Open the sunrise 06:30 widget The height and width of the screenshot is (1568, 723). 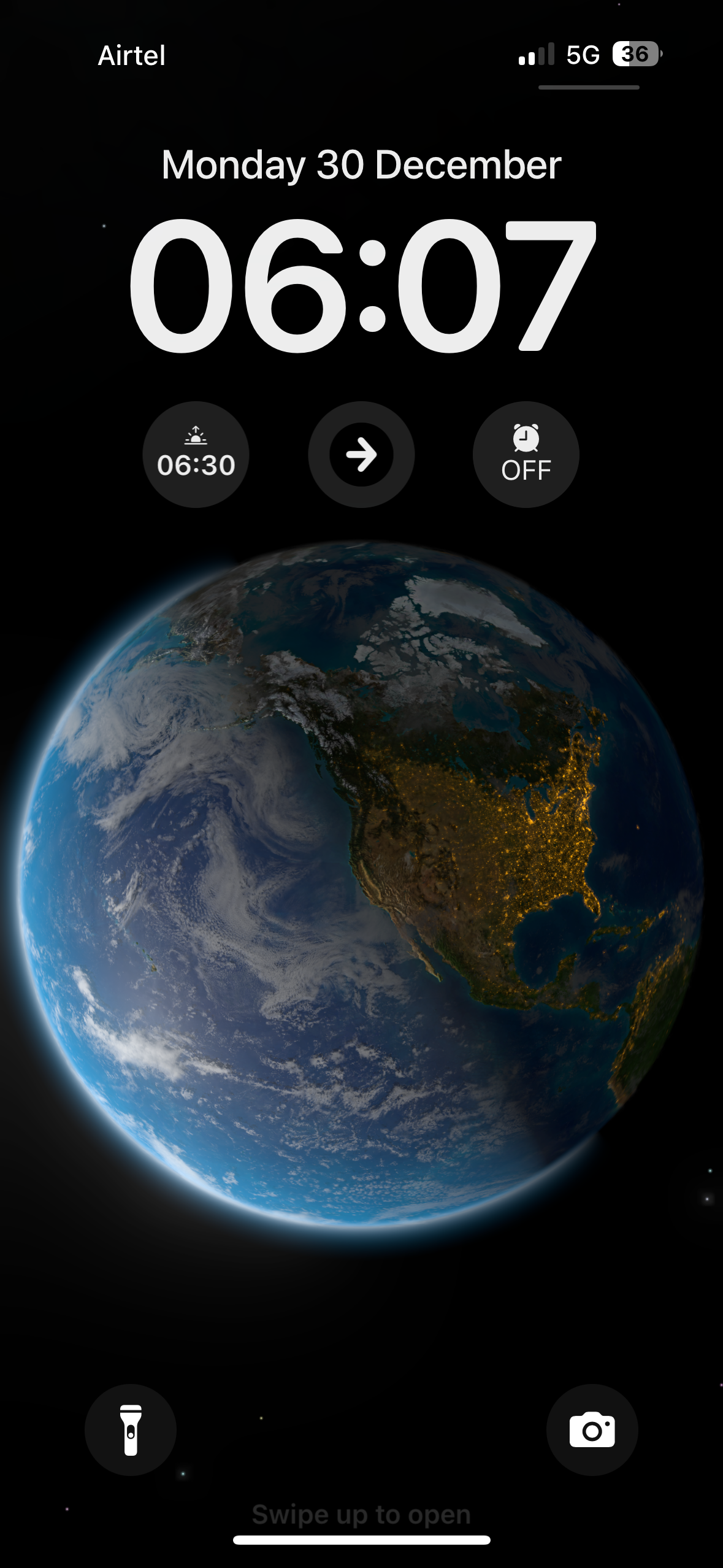(x=196, y=455)
